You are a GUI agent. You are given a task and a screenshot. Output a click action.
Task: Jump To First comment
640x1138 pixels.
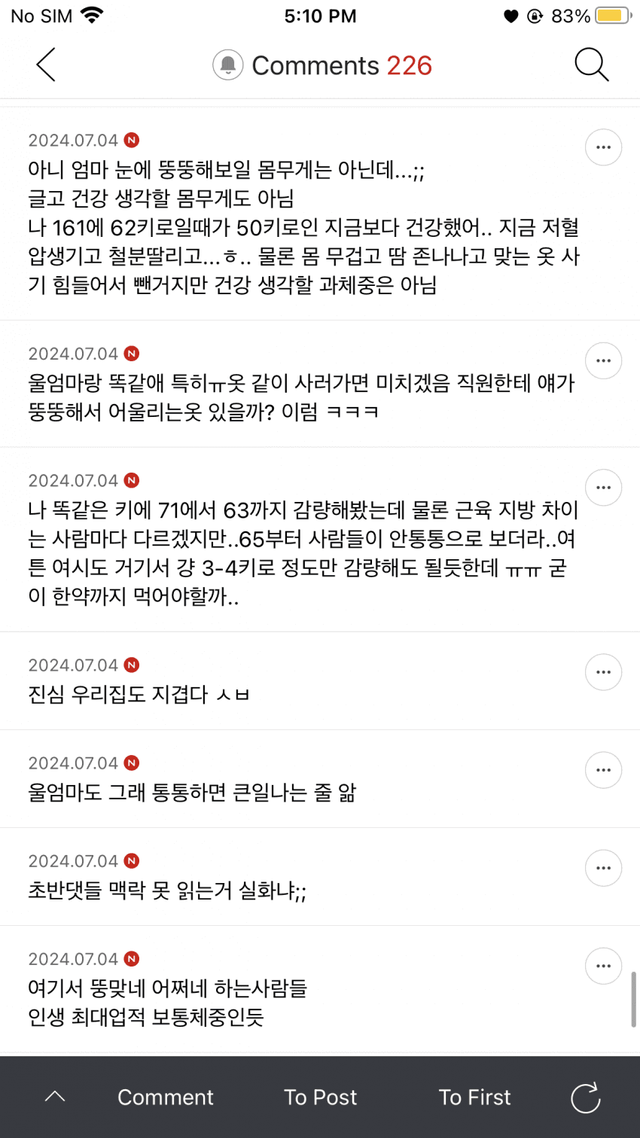click(x=475, y=1097)
